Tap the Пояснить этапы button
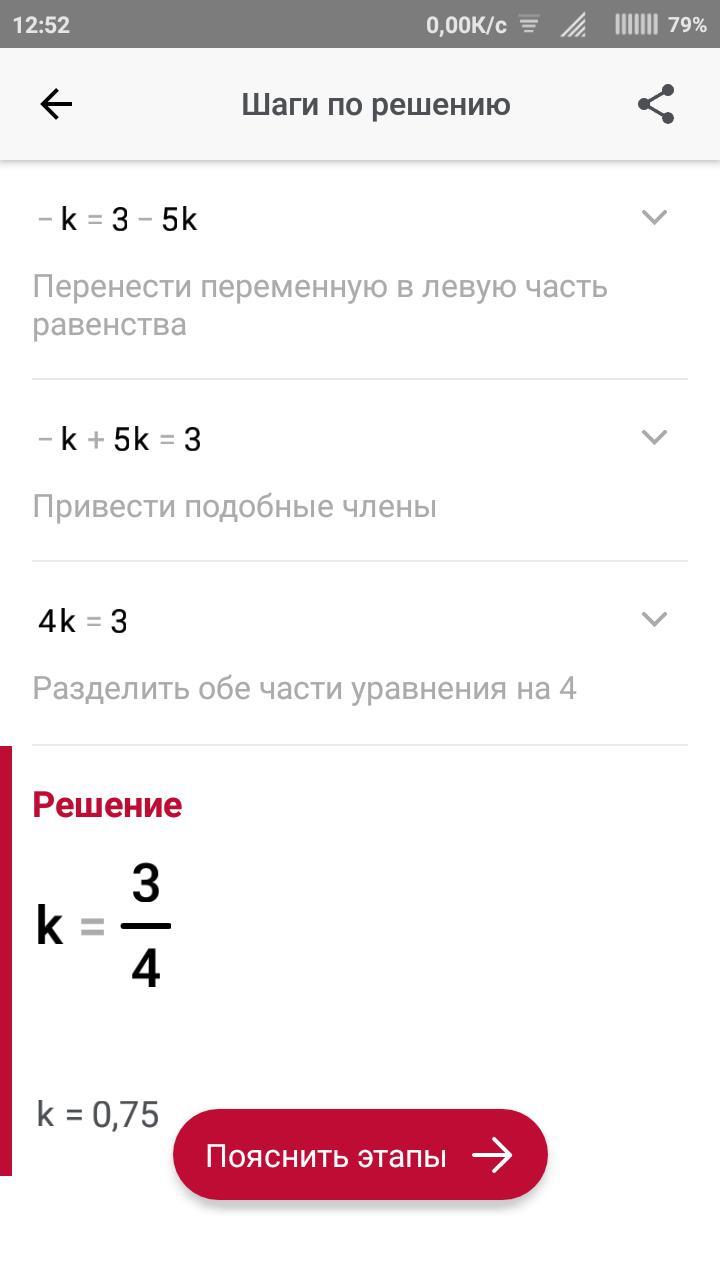This screenshot has height=1280, width=720. [360, 1155]
